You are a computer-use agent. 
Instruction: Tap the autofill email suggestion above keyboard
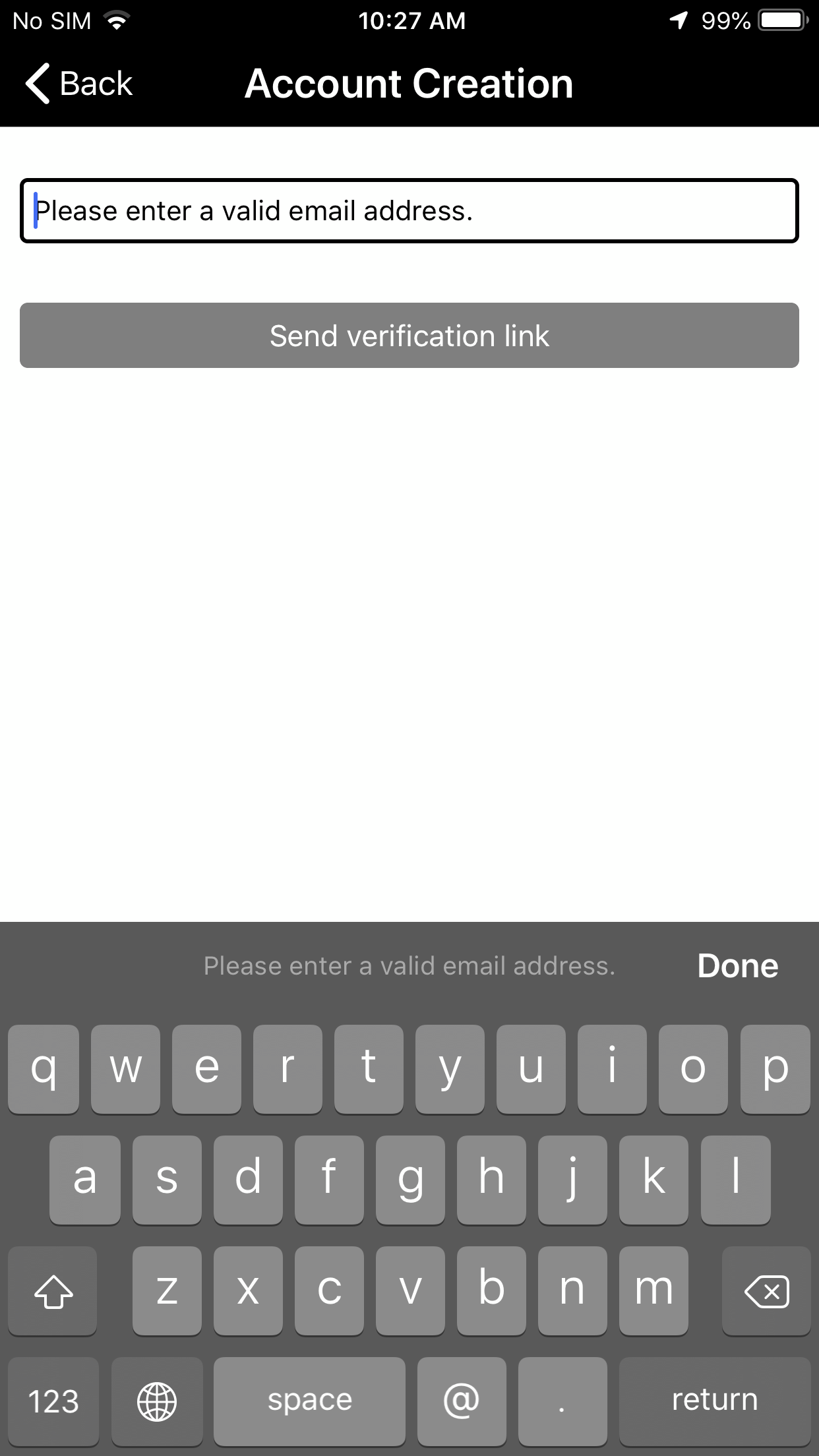click(x=409, y=965)
